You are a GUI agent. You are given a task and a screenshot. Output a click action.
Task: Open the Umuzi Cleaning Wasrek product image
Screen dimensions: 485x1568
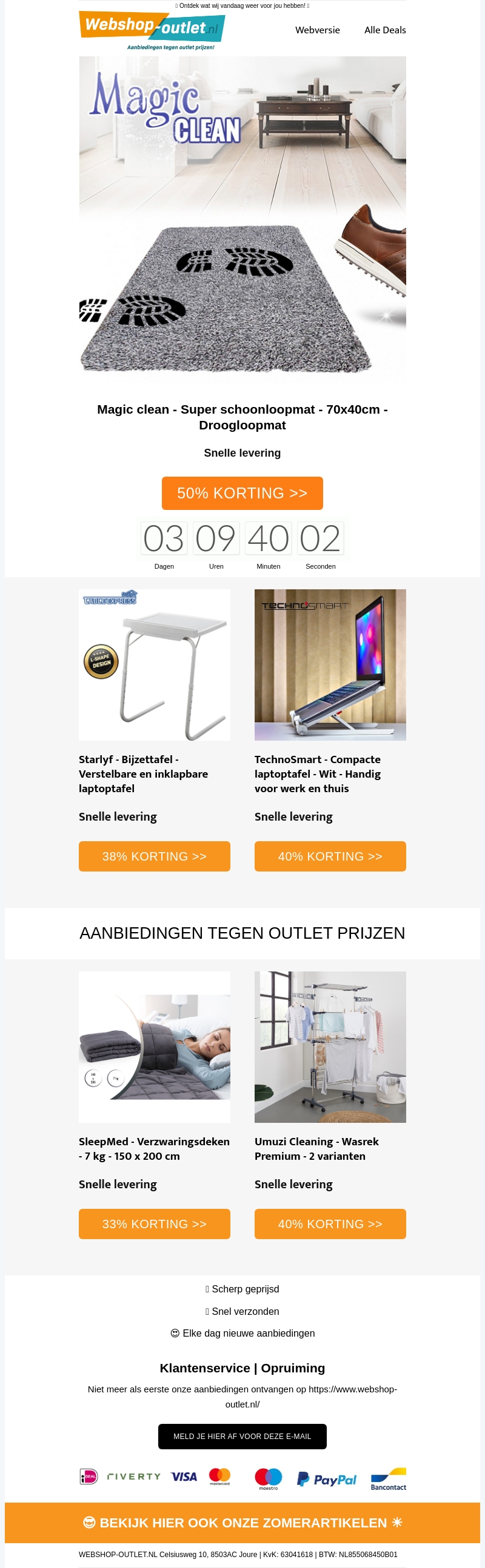click(330, 1047)
